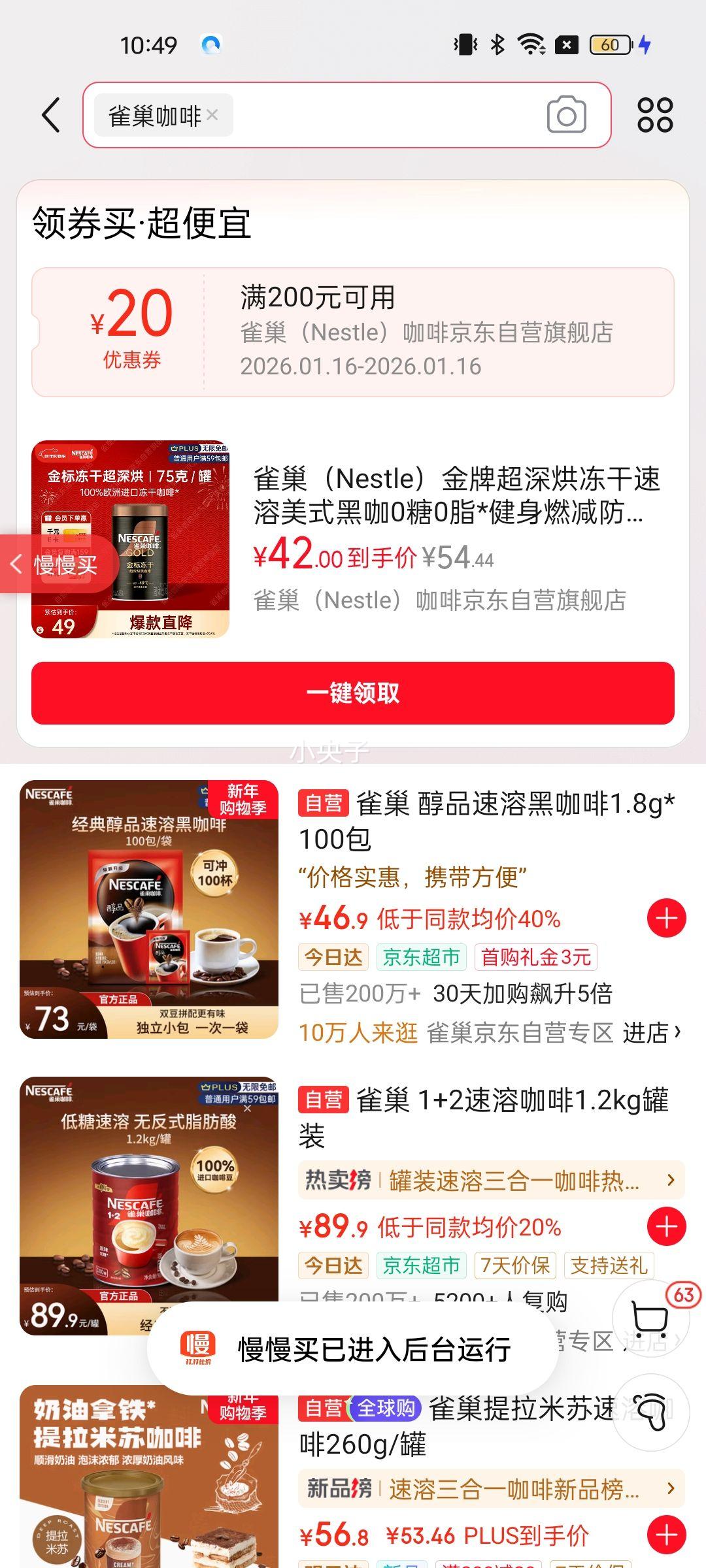Add 1+2速溶咖啡罐装 to cart via plus icon
The image size is (706, 1568).
665,1228
